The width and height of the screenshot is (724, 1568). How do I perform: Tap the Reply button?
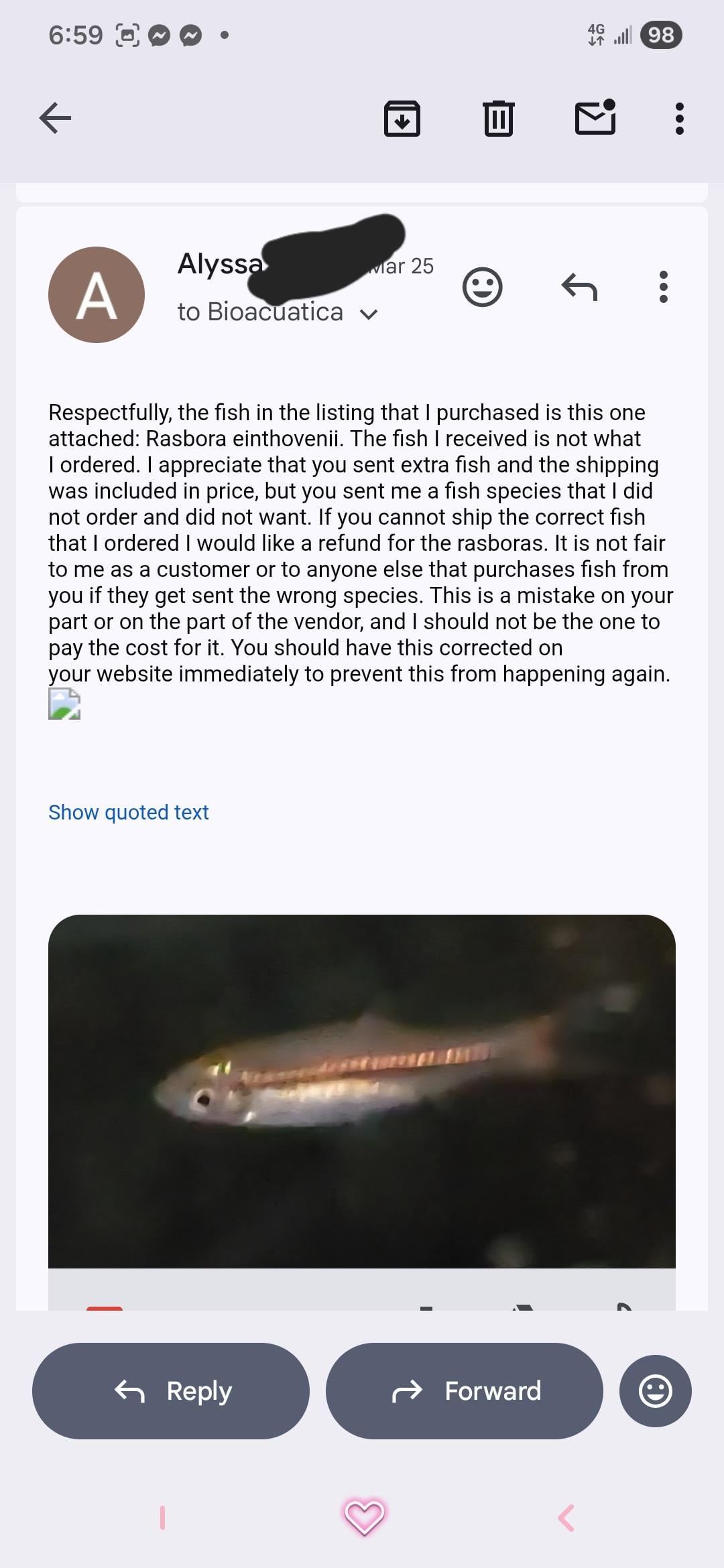point(171,1390)
